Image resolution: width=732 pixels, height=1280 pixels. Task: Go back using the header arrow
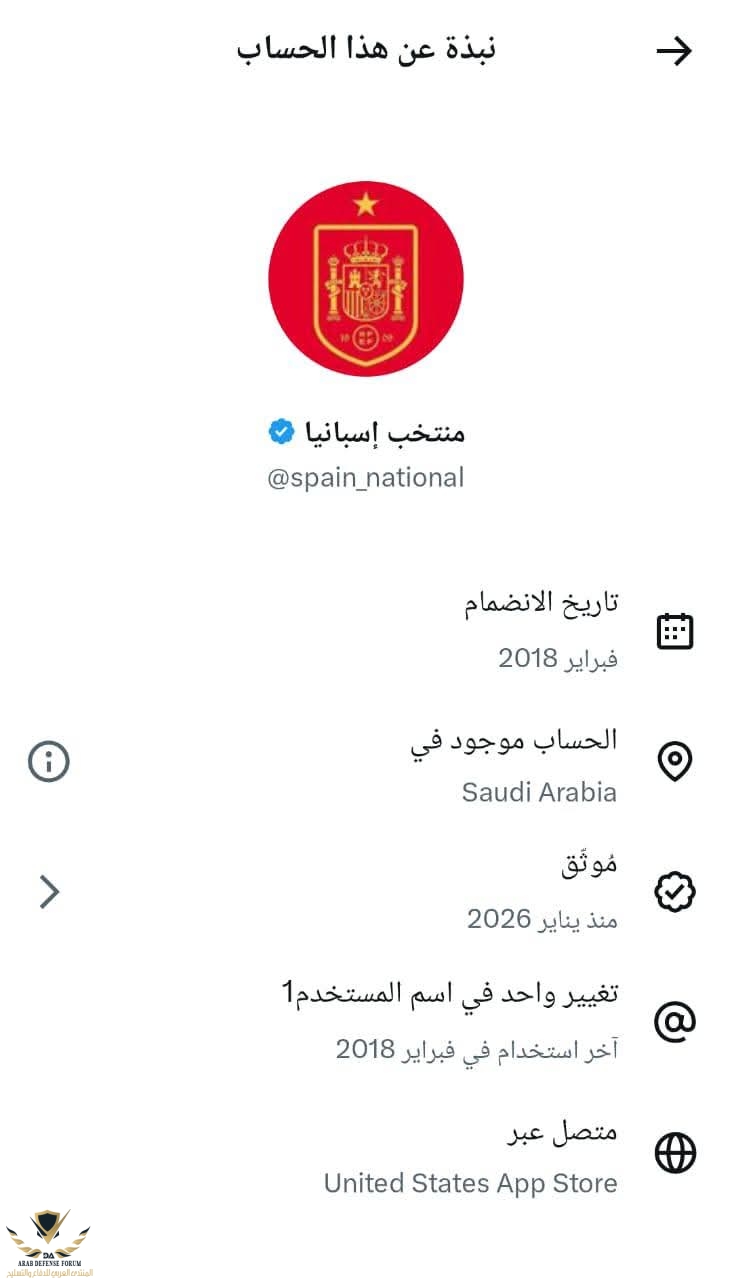tap(674, 51)
